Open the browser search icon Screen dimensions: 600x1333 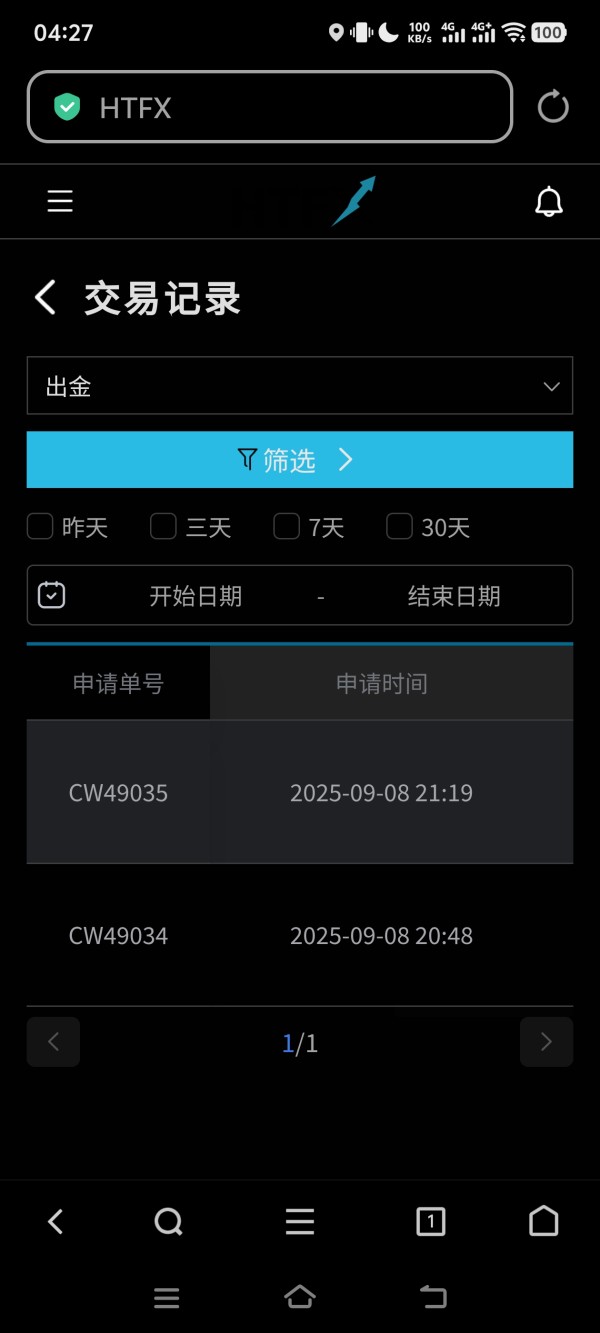[169, 1221]
